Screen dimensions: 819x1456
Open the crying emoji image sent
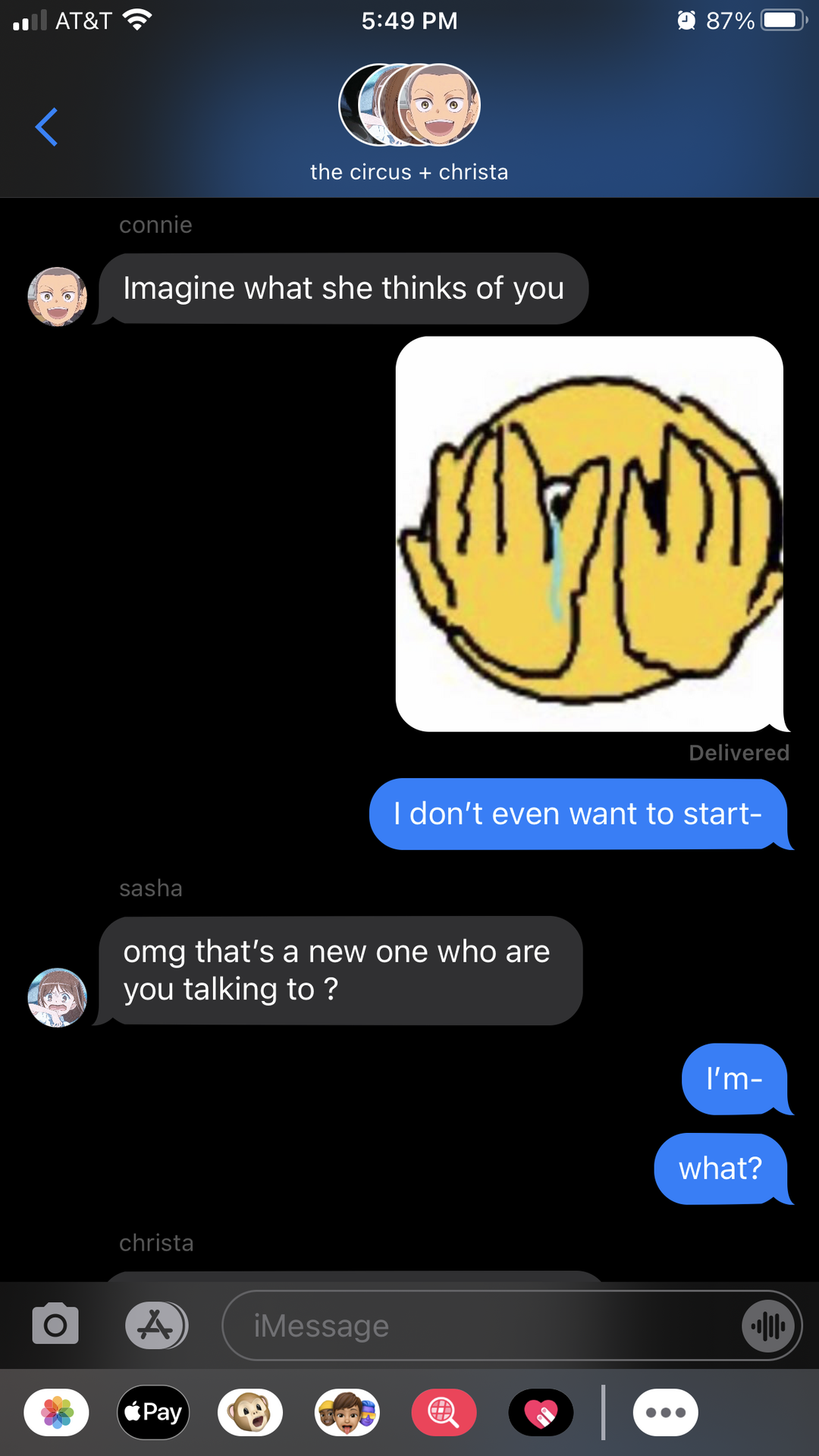point(589,534)
